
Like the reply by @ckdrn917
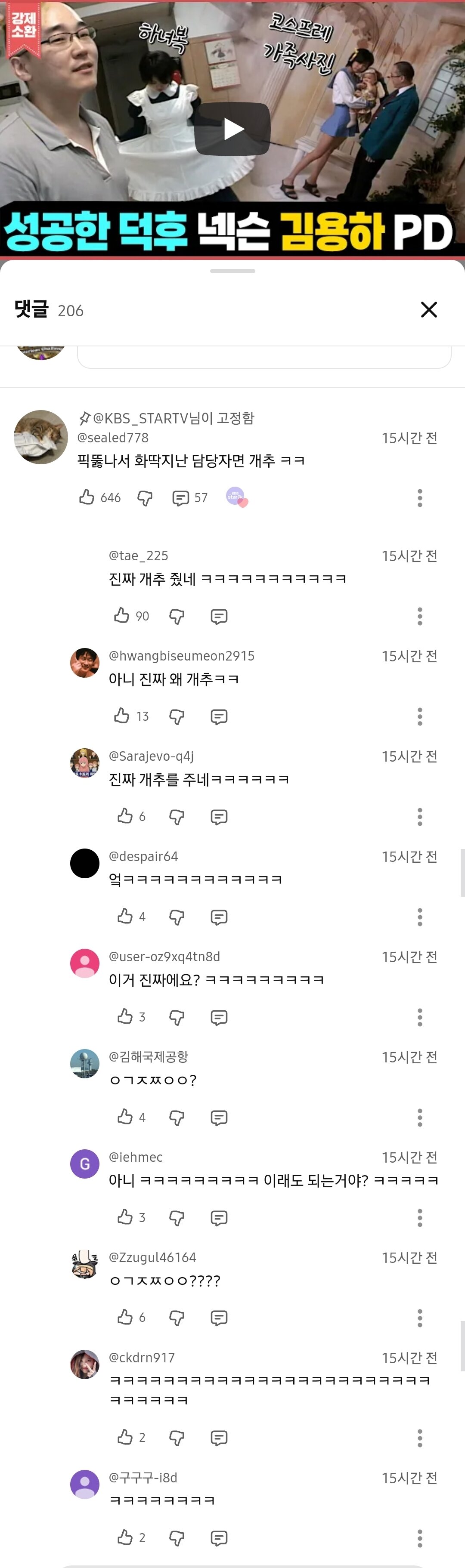[x=125, y=1437]
